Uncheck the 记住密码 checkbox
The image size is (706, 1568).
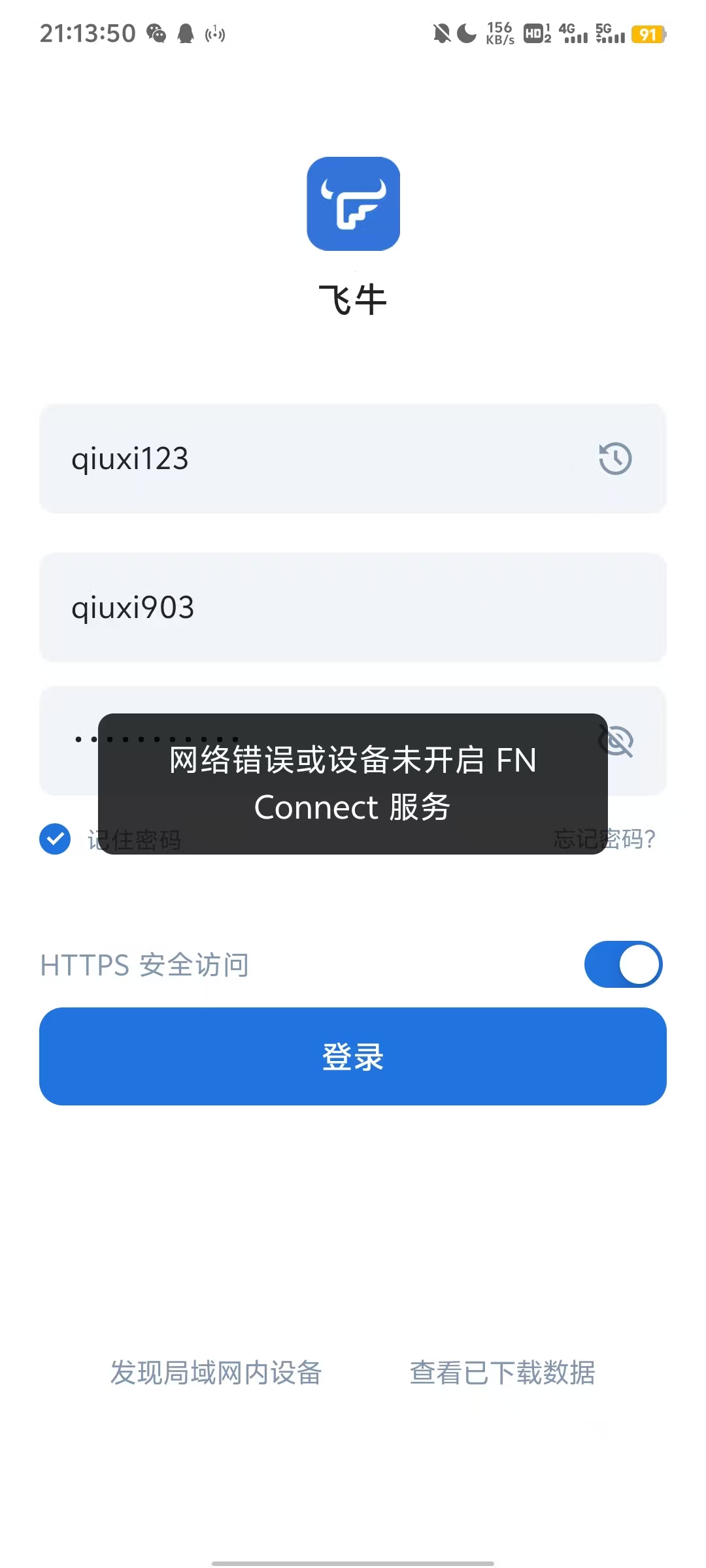pyautogui.click(x=55, y=839)
